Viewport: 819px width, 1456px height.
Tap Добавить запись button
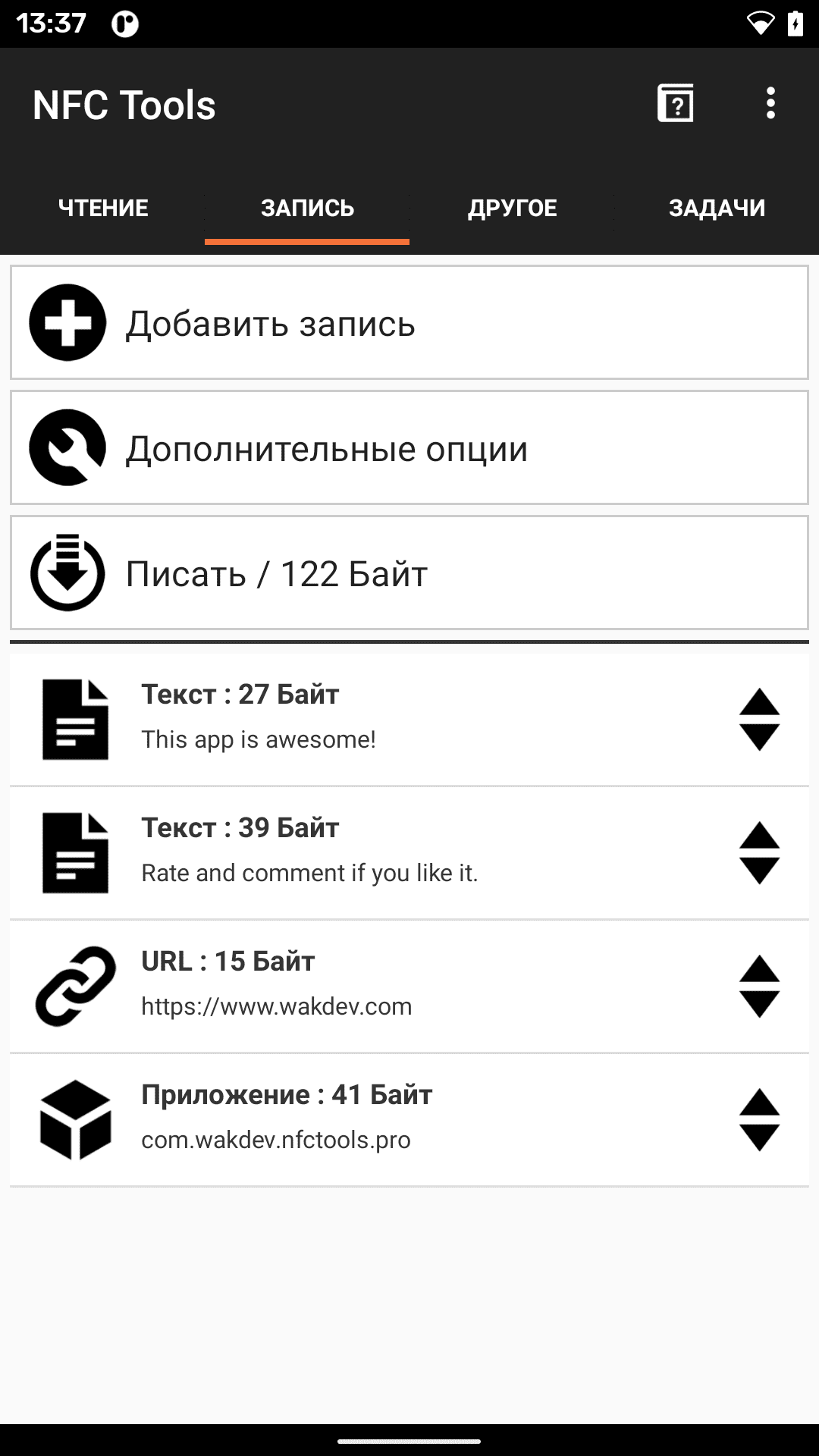coord(409,322)
